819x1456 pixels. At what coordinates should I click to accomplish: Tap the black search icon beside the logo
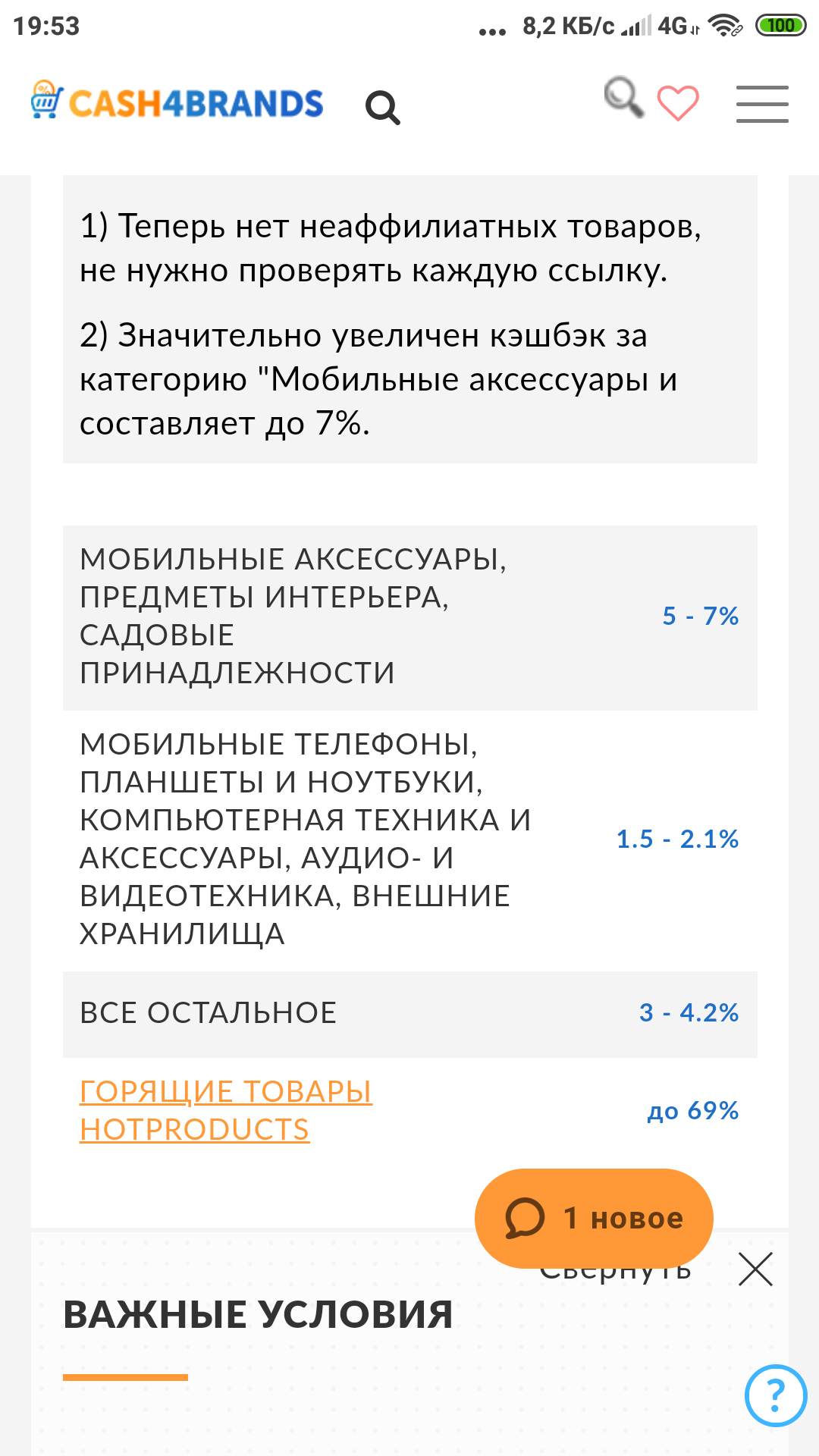point(383,107)
